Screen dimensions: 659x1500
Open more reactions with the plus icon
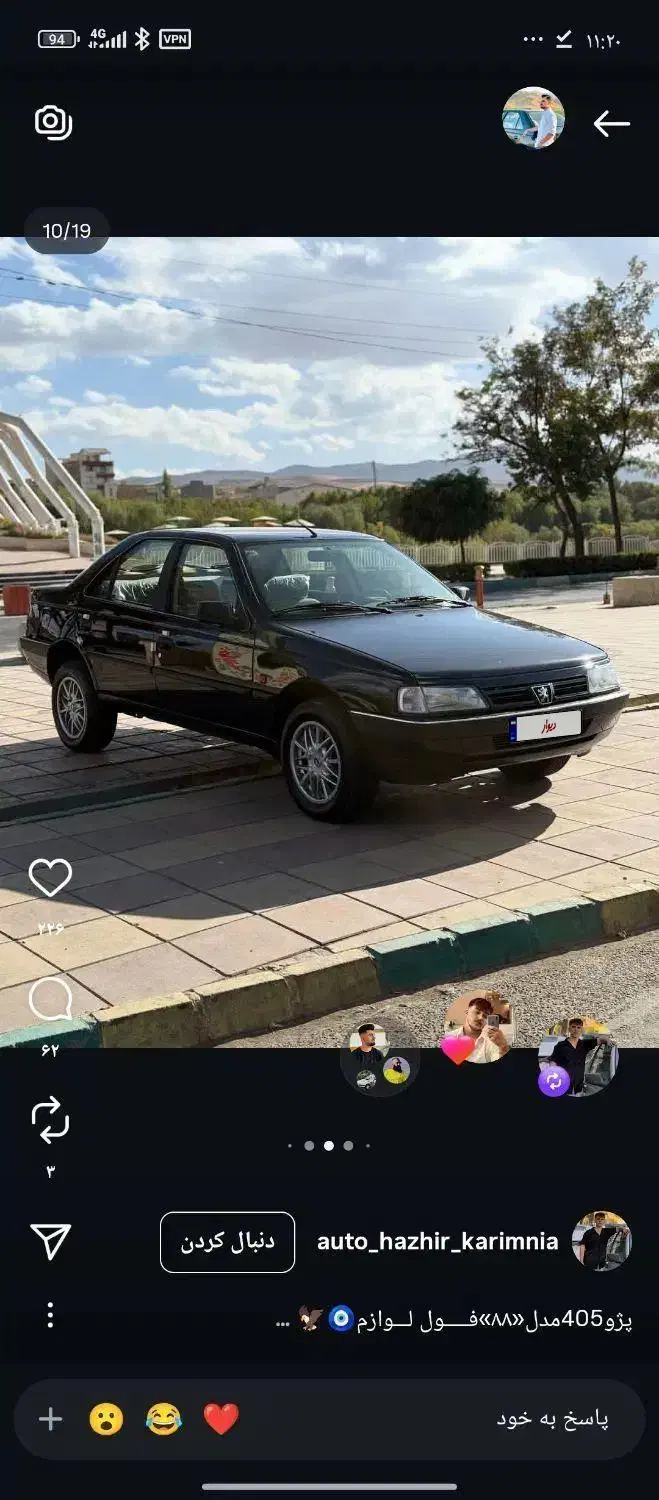point(50,1419)
